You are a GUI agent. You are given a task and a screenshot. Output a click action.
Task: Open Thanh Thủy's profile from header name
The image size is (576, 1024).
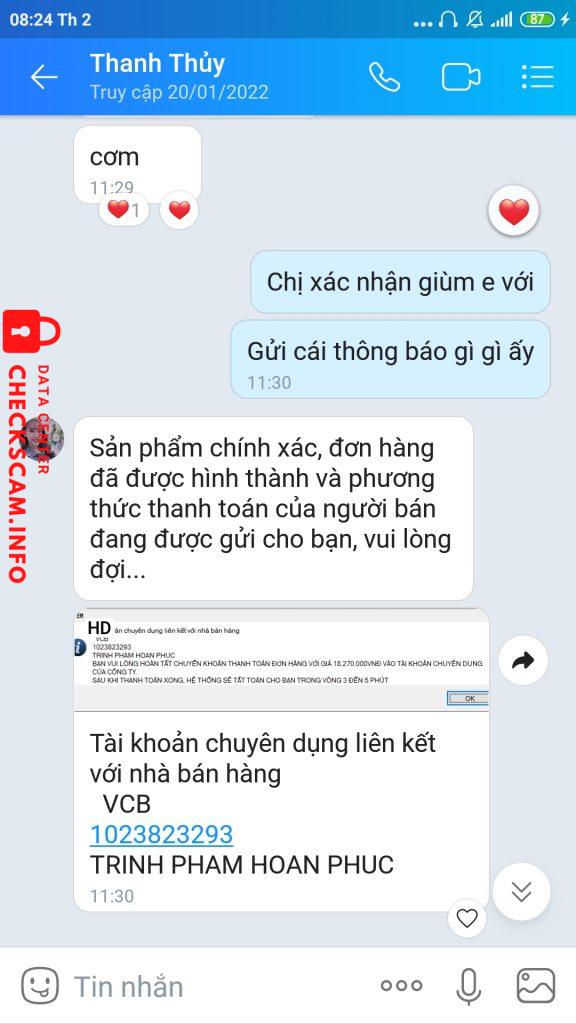(157, 63)
